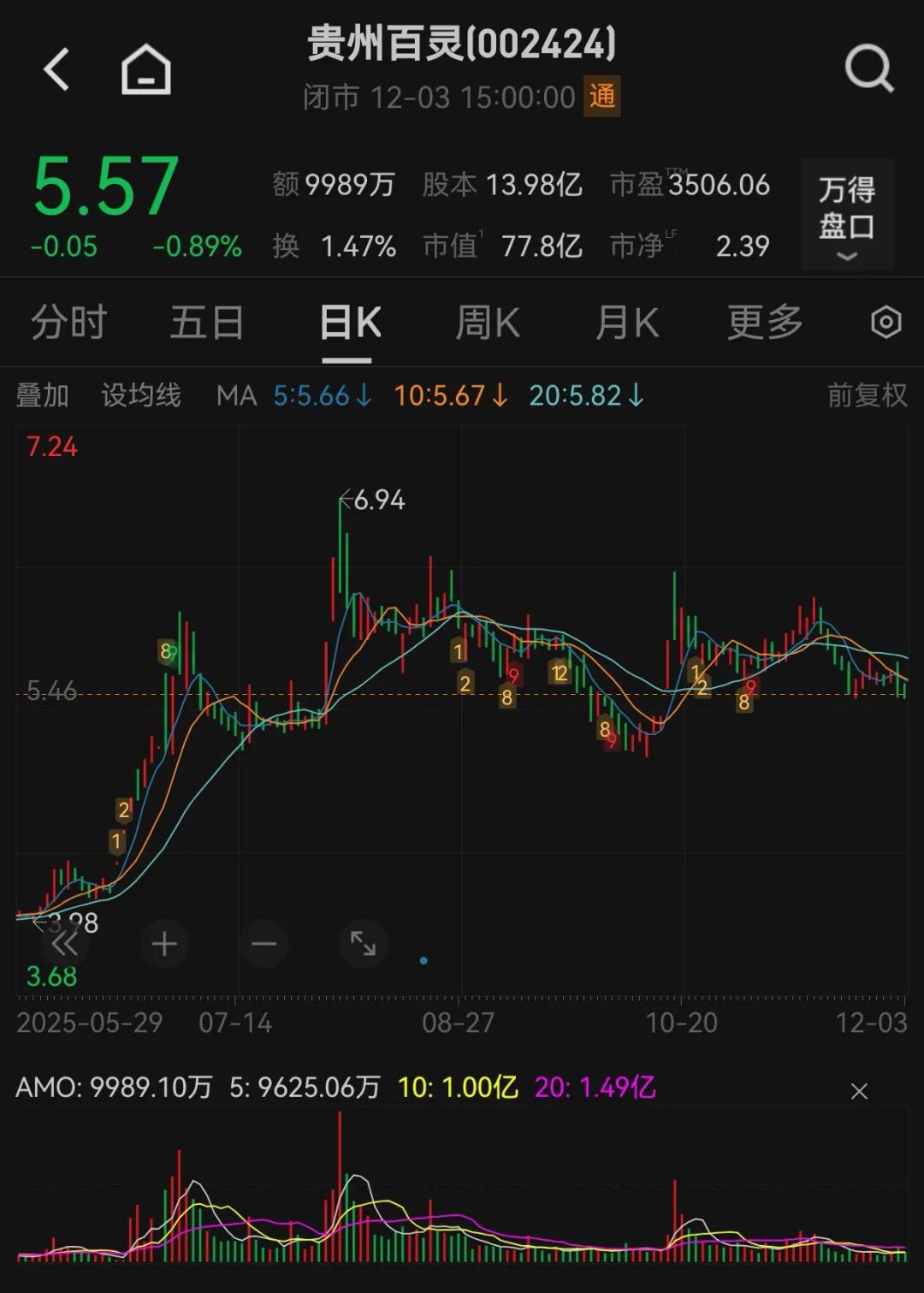Open the home page icon

click(x=146, y=69)
